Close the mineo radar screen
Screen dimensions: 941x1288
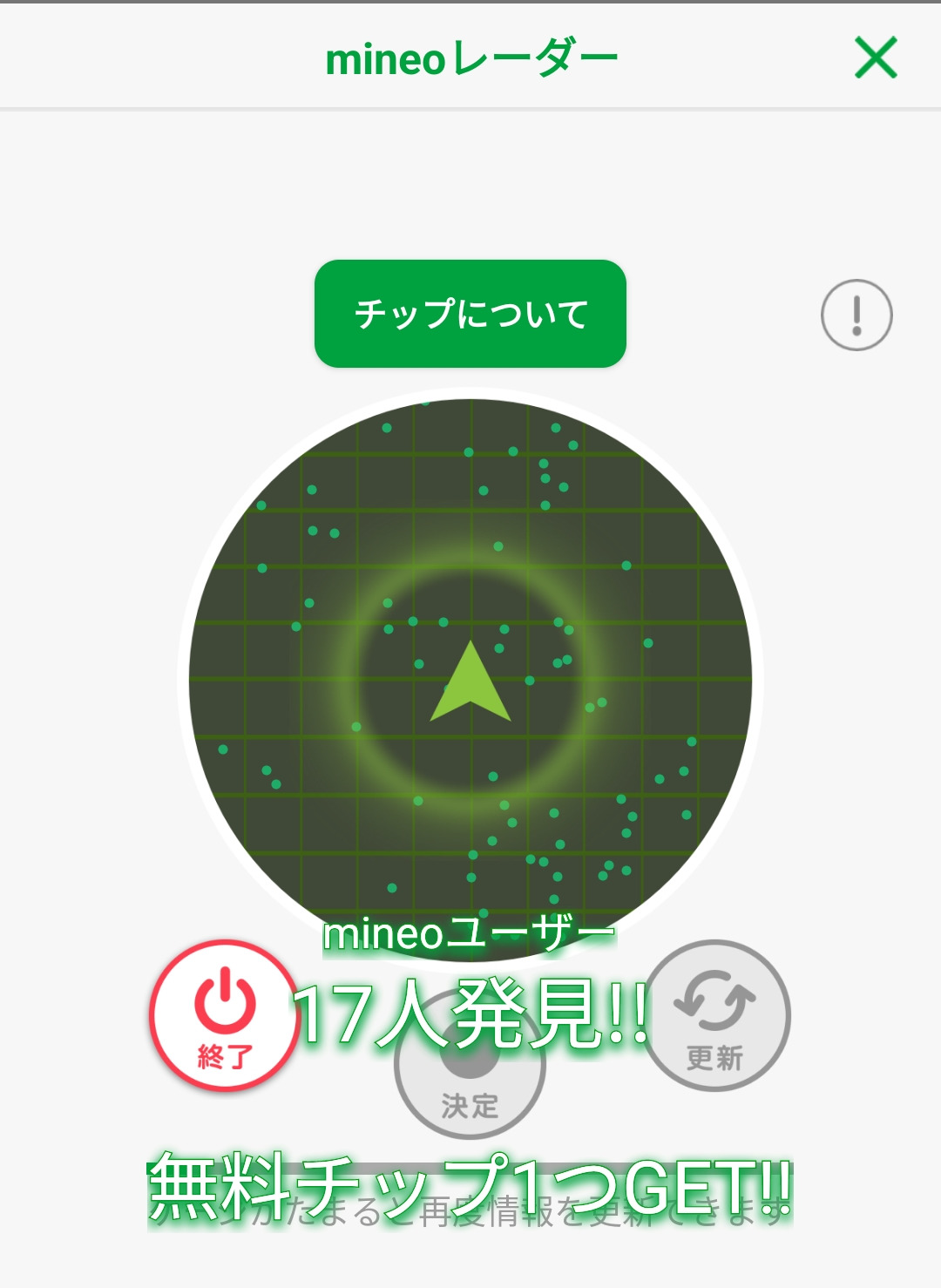click(x=876, y=58)
